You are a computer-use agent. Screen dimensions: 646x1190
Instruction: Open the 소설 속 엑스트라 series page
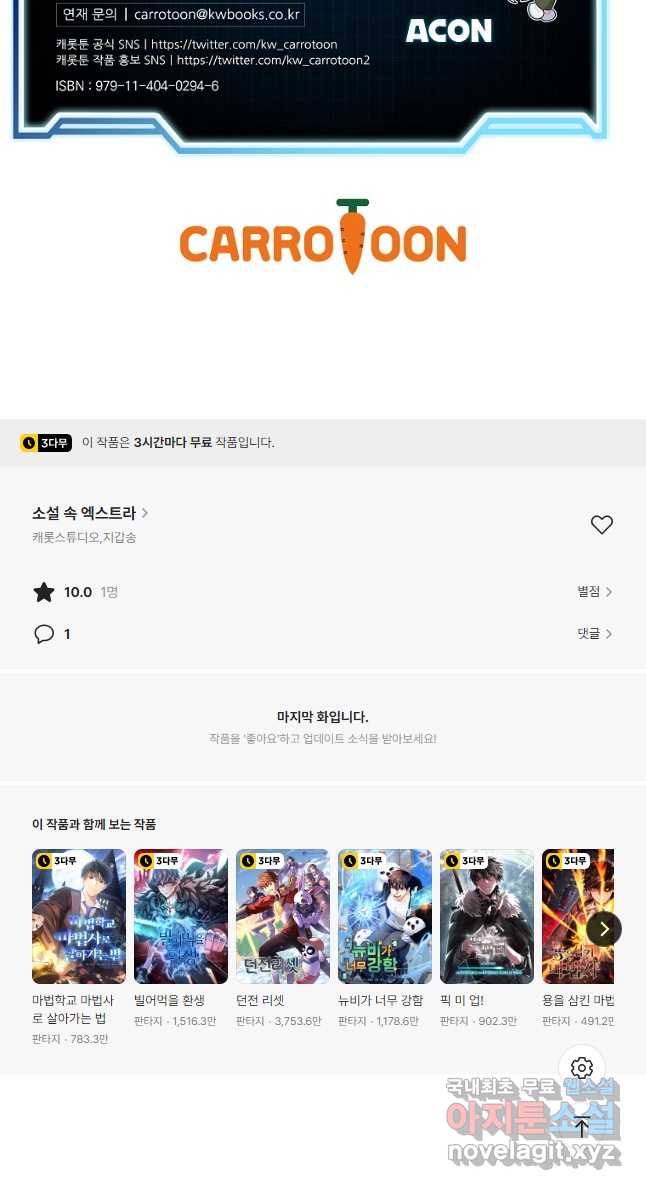point(90,513)
